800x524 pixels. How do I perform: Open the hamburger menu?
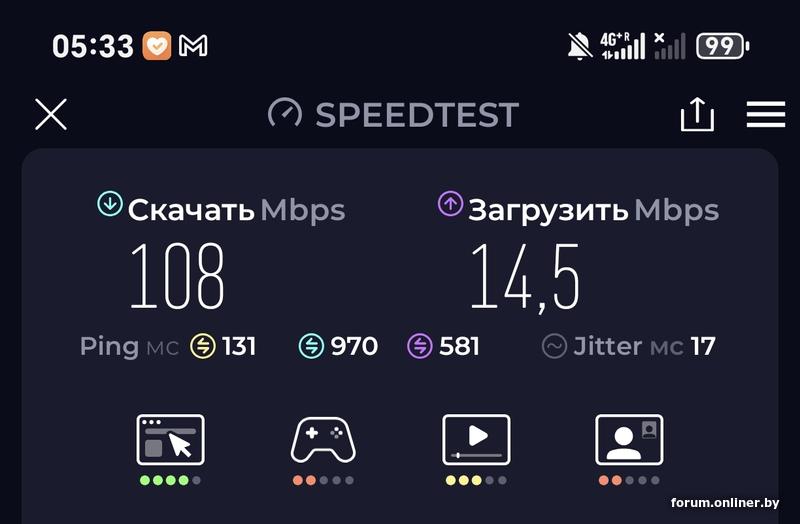click(765, 114)
